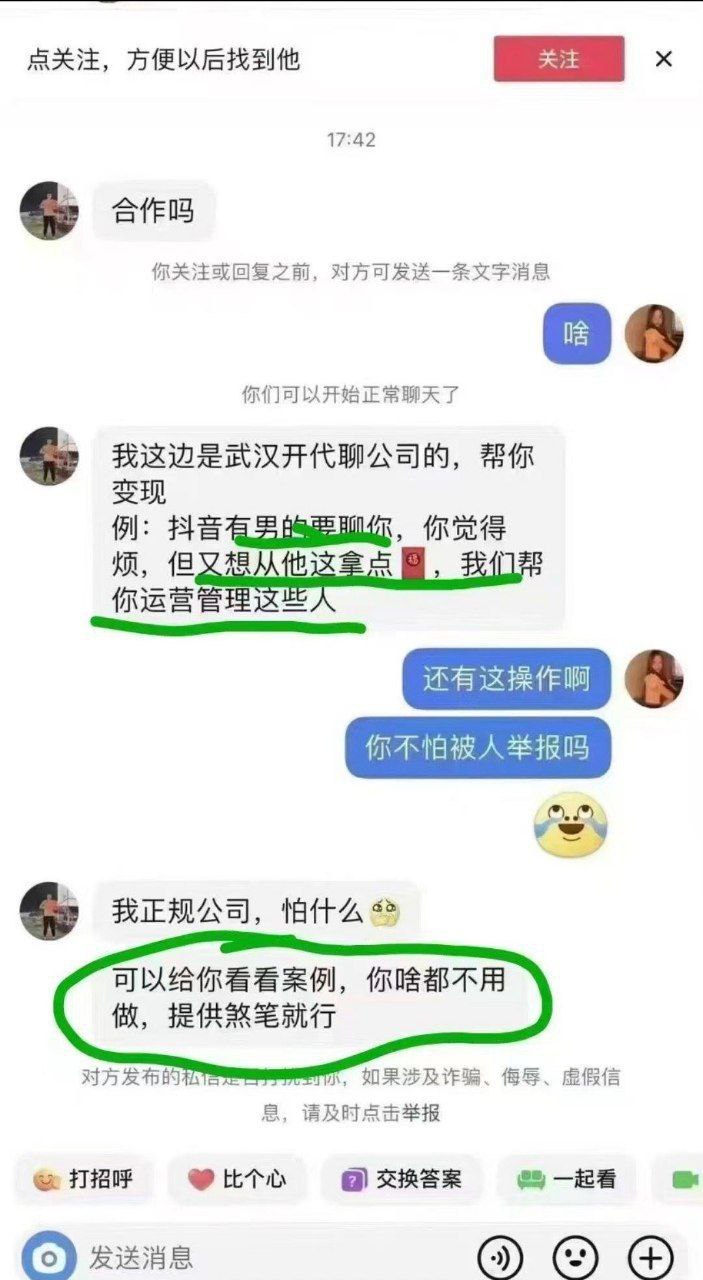Send the 比个心 quick reply
Viewport: 703px width, 1280px height.
coord(239,1180)
